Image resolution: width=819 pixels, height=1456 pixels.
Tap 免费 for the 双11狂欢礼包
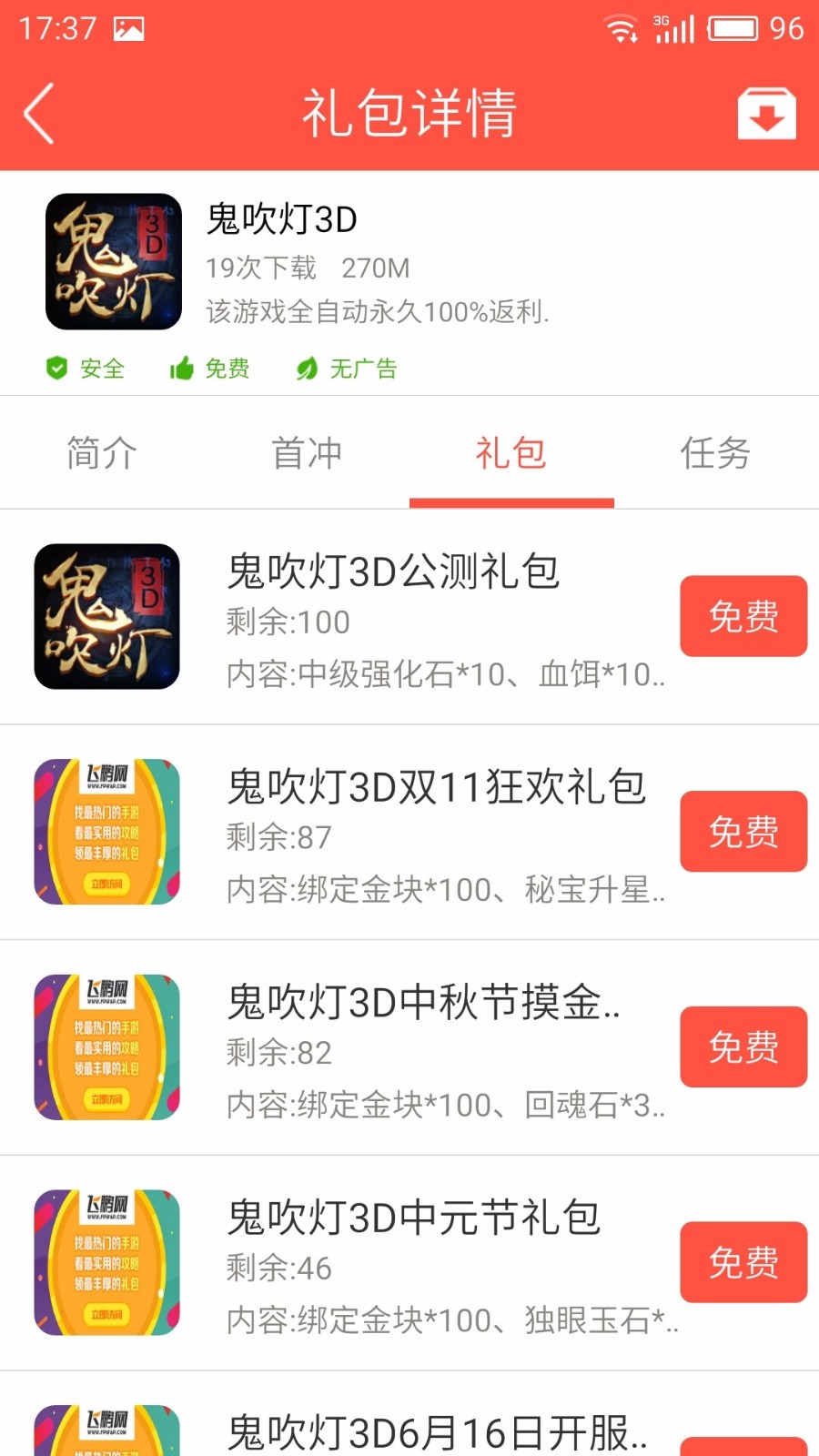[743, 831]
